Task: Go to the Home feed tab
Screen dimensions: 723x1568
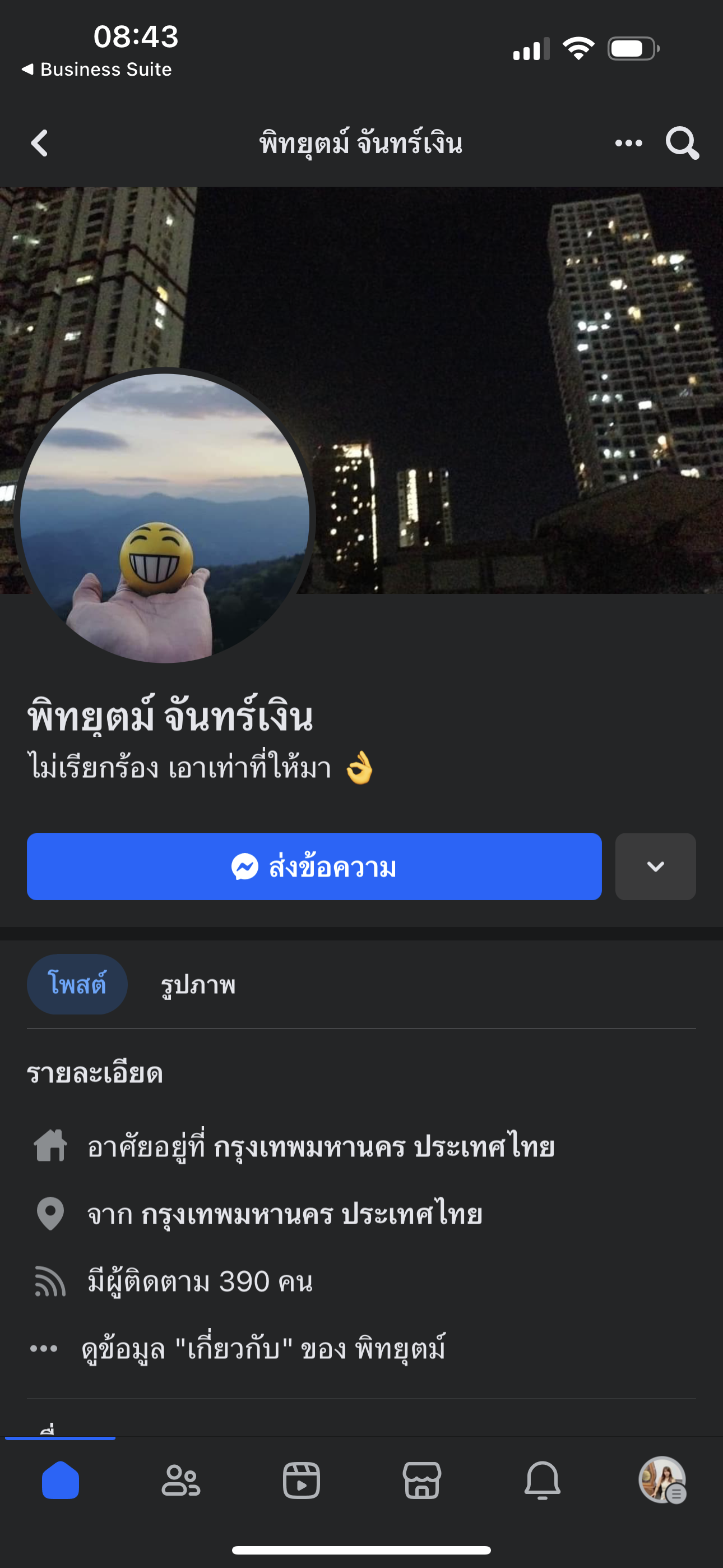Action: 61,1480
